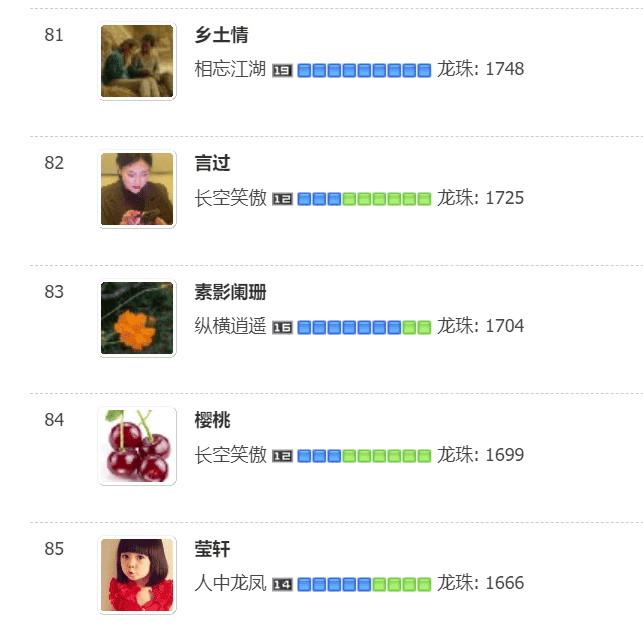Open user name 素影阑珊
The width and height of the screenshot is (643, 643).
230,293
